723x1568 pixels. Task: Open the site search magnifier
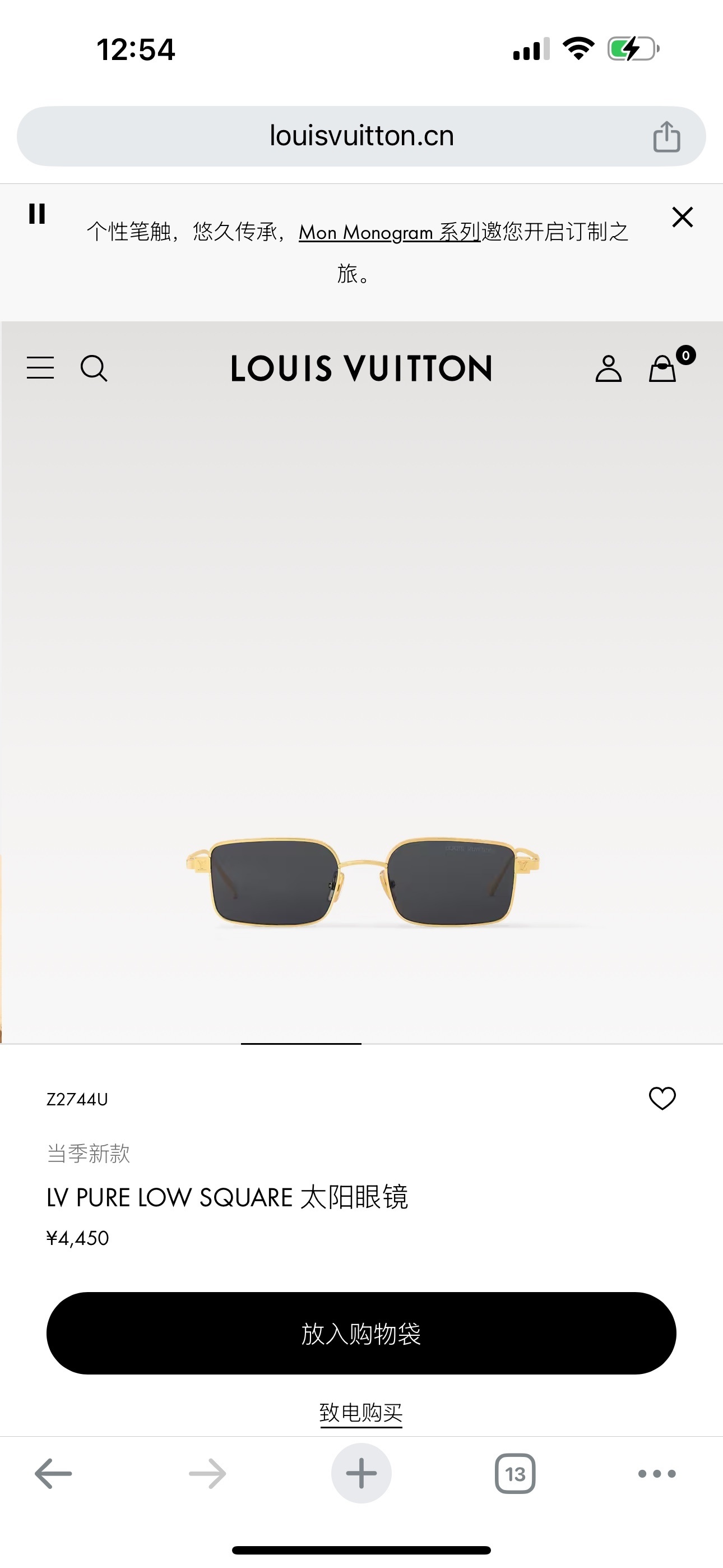[x=94, y=368]
